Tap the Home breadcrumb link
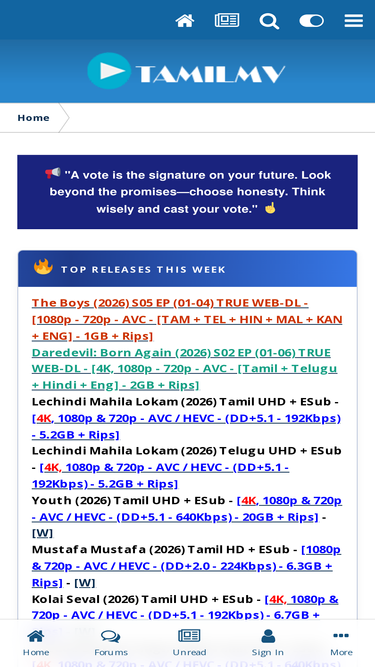This screenshot has width=375, height=667. tap(33, 118)
